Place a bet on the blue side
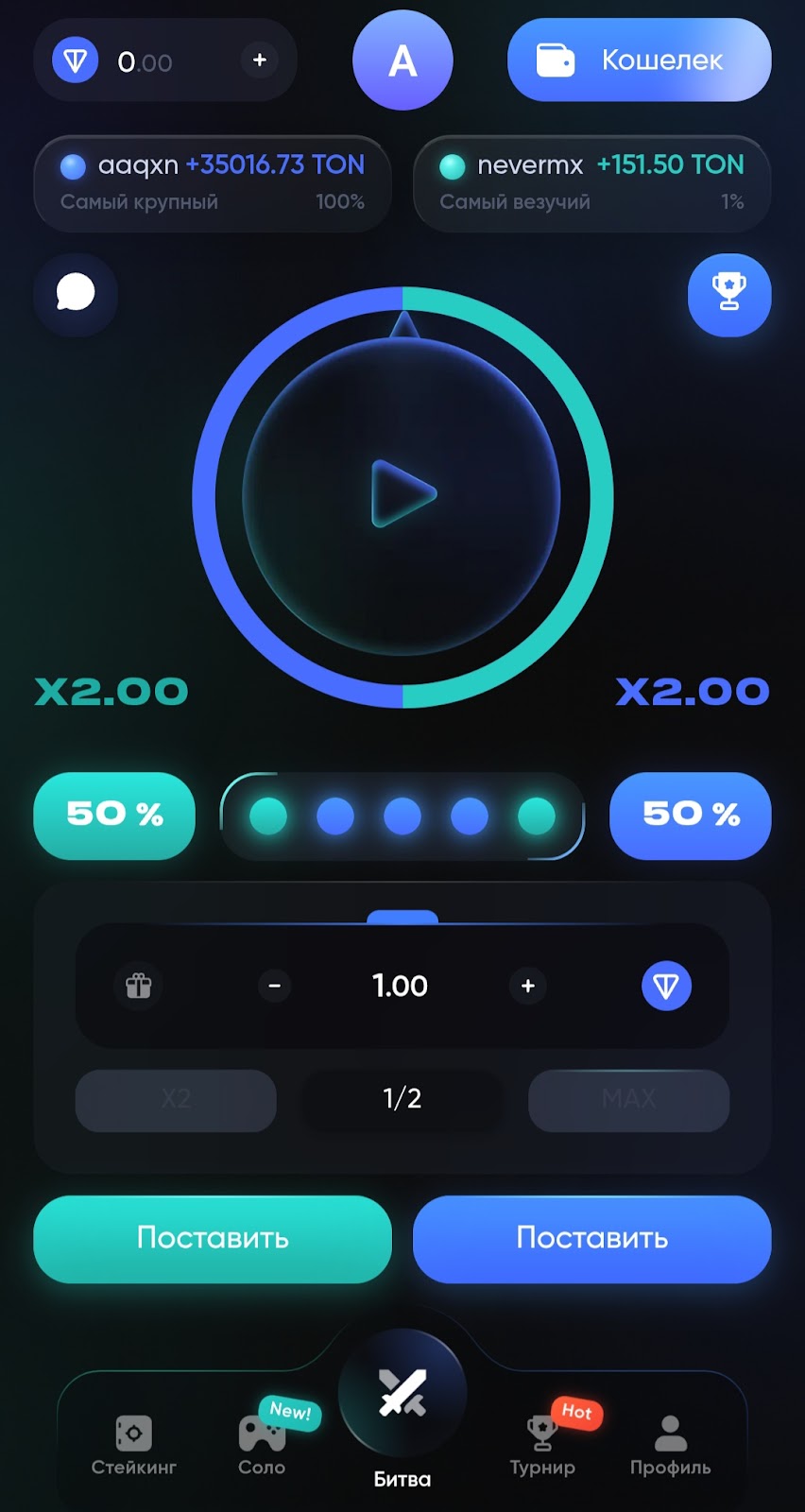Screen dimensions: 805x1512 click(591, 1239)
